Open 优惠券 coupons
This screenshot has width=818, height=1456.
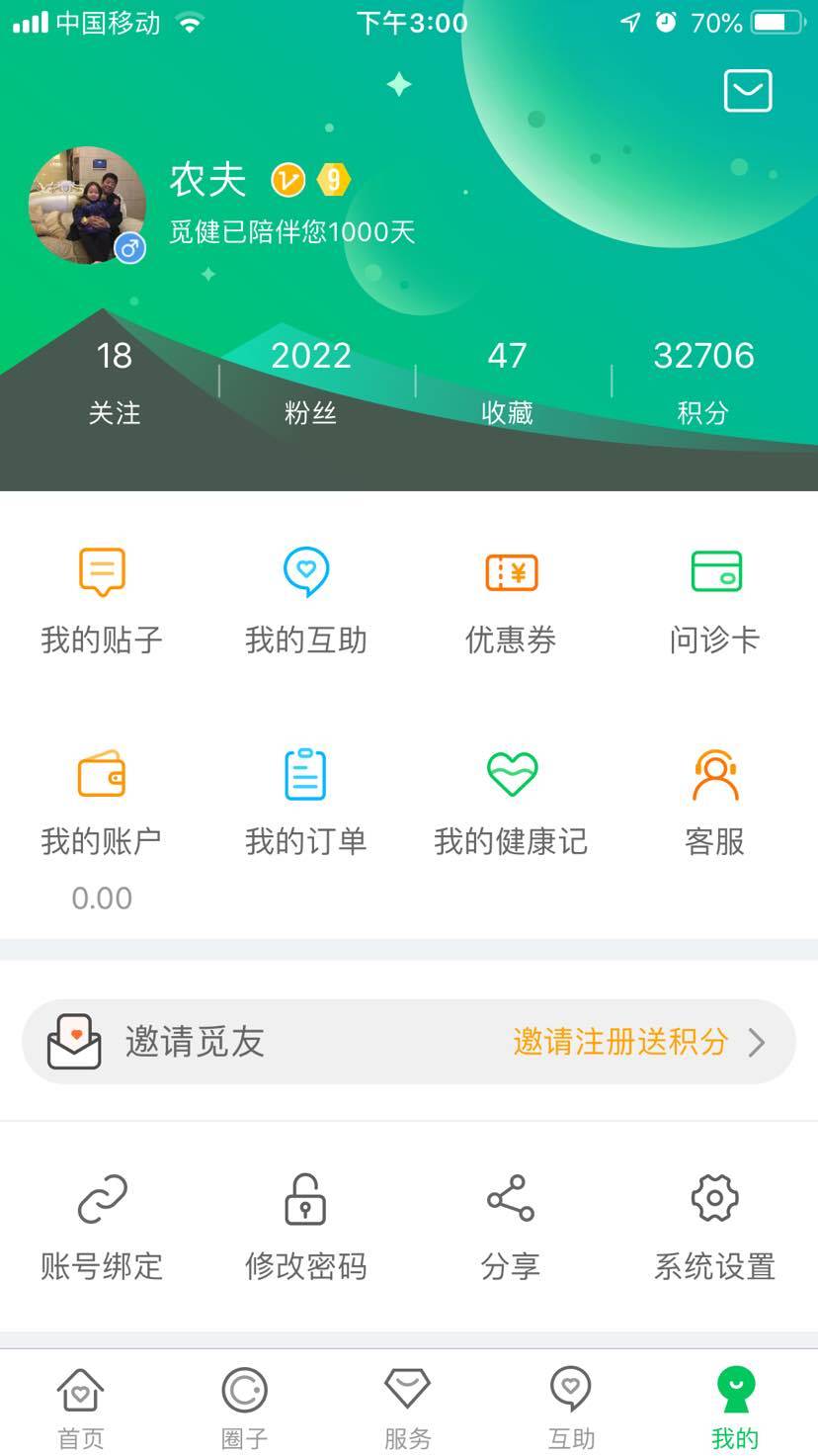point(511,599)
